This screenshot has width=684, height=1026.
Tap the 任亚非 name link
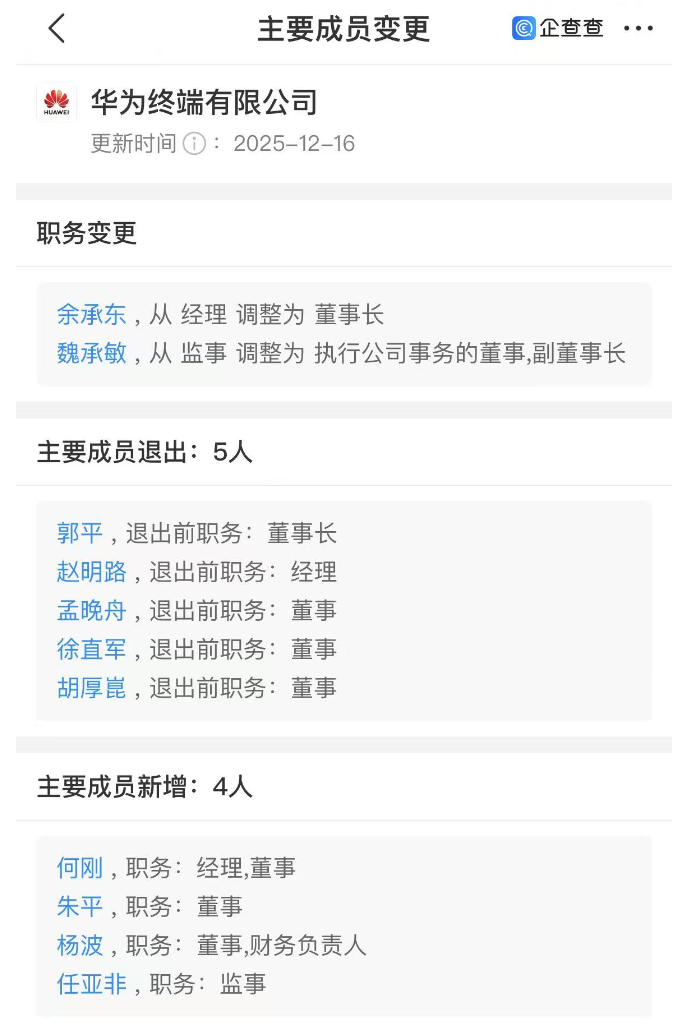92,984
